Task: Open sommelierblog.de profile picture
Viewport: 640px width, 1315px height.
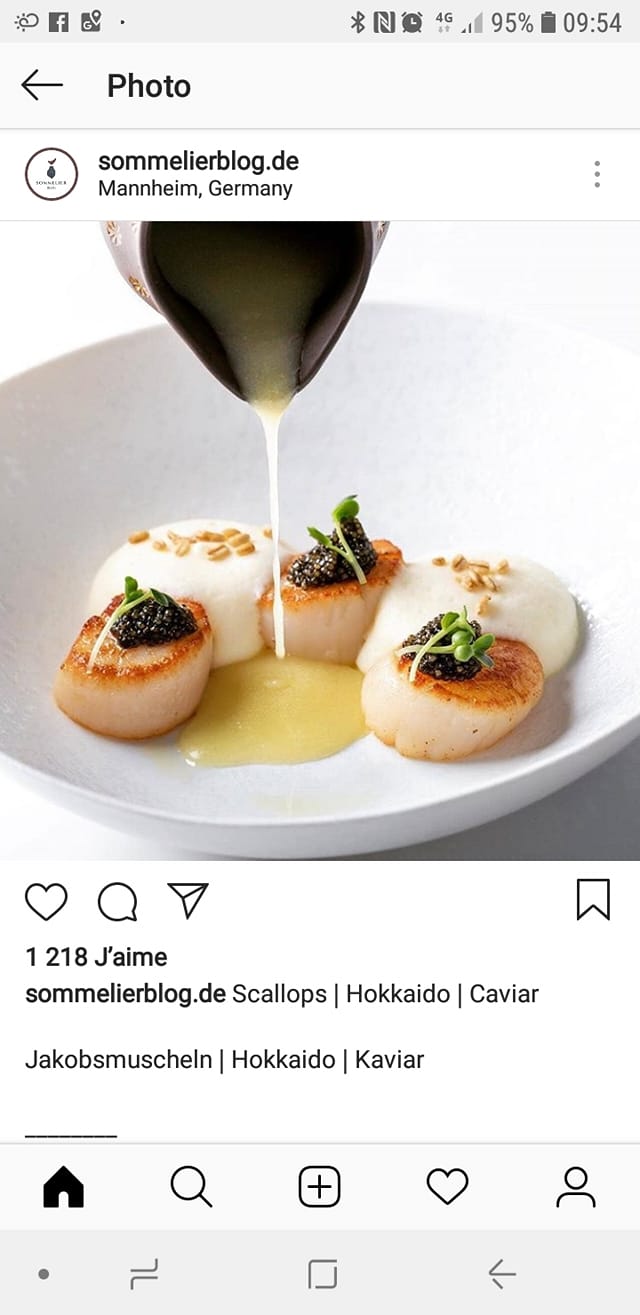Action: coord(51,174)
